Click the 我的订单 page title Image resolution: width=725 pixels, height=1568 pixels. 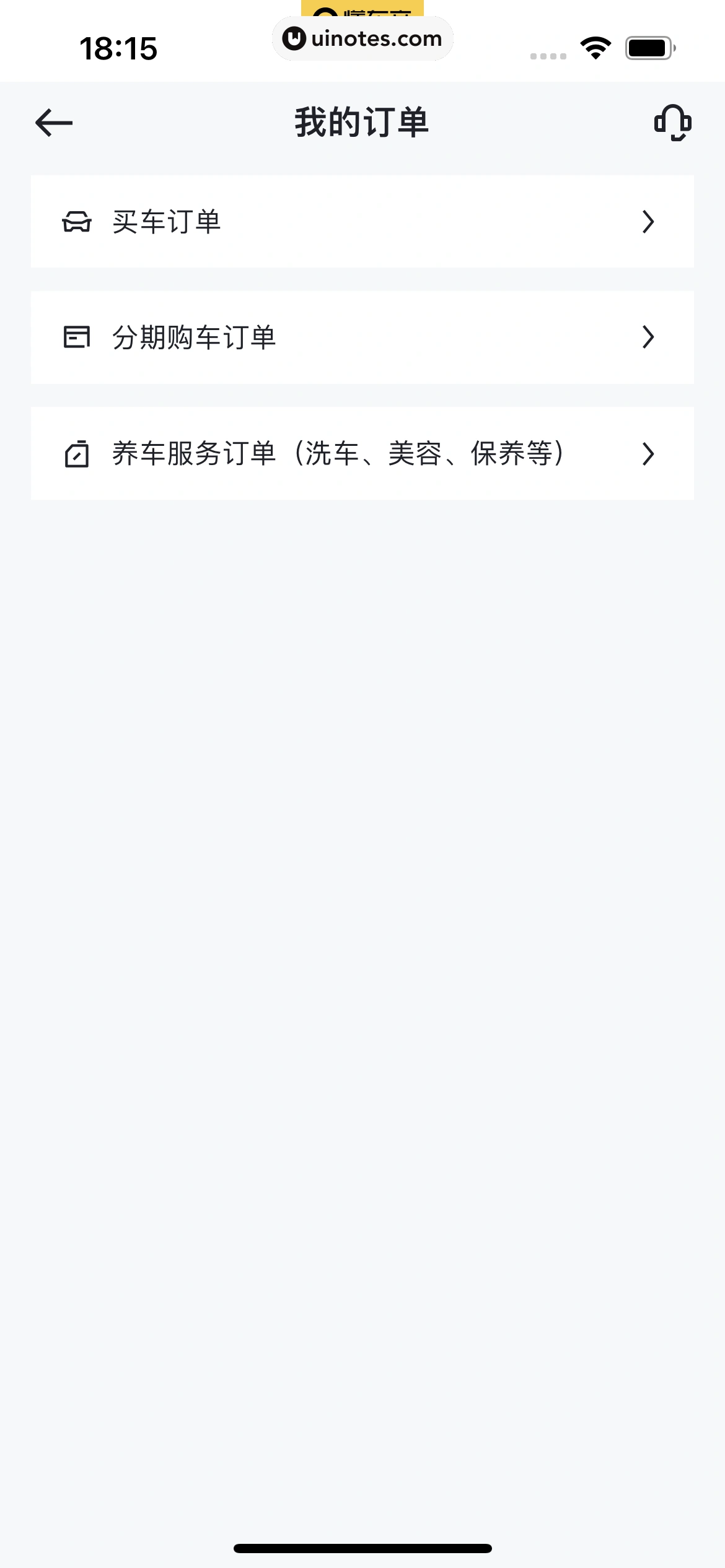(361, 122)
